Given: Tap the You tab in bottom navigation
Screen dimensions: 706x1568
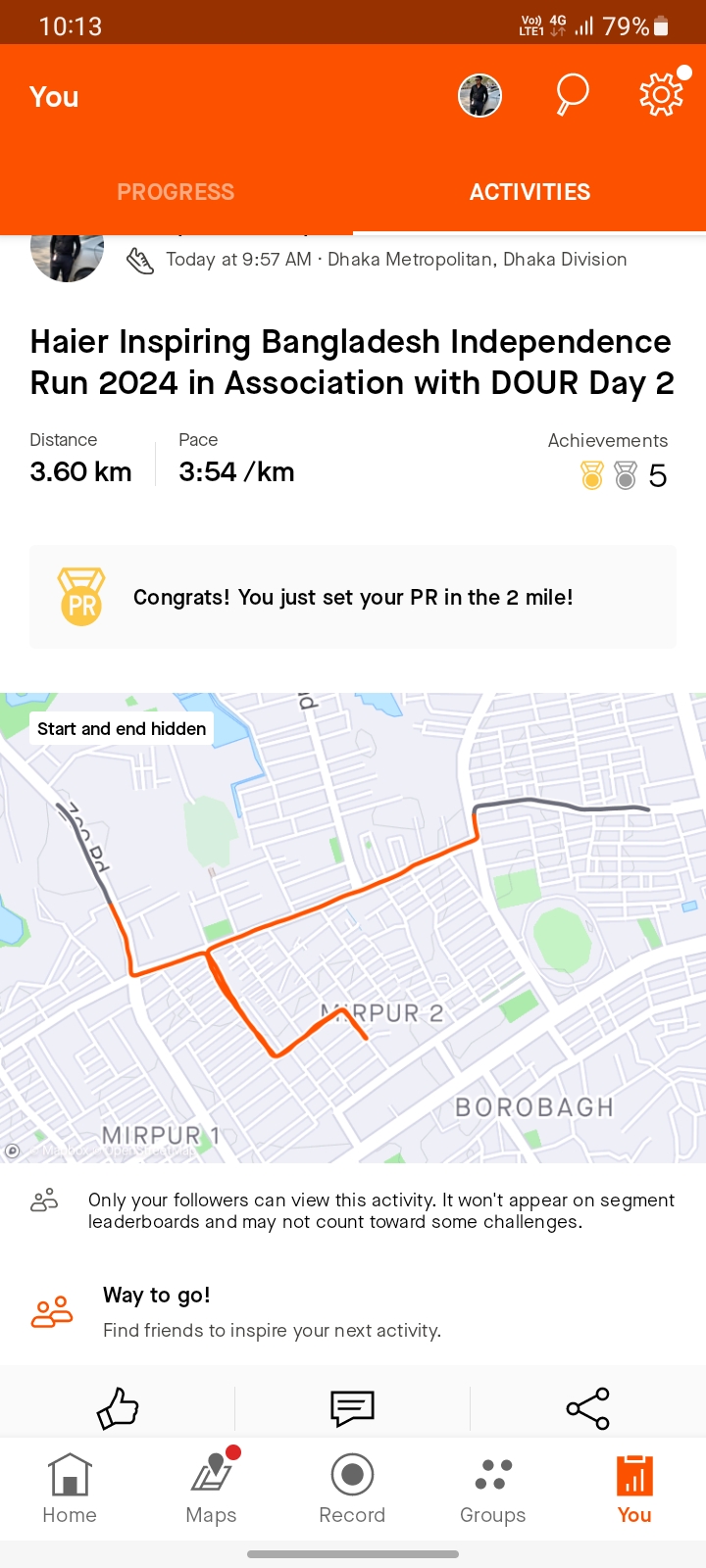Looking at the screenshot, I should [634, 1489].
